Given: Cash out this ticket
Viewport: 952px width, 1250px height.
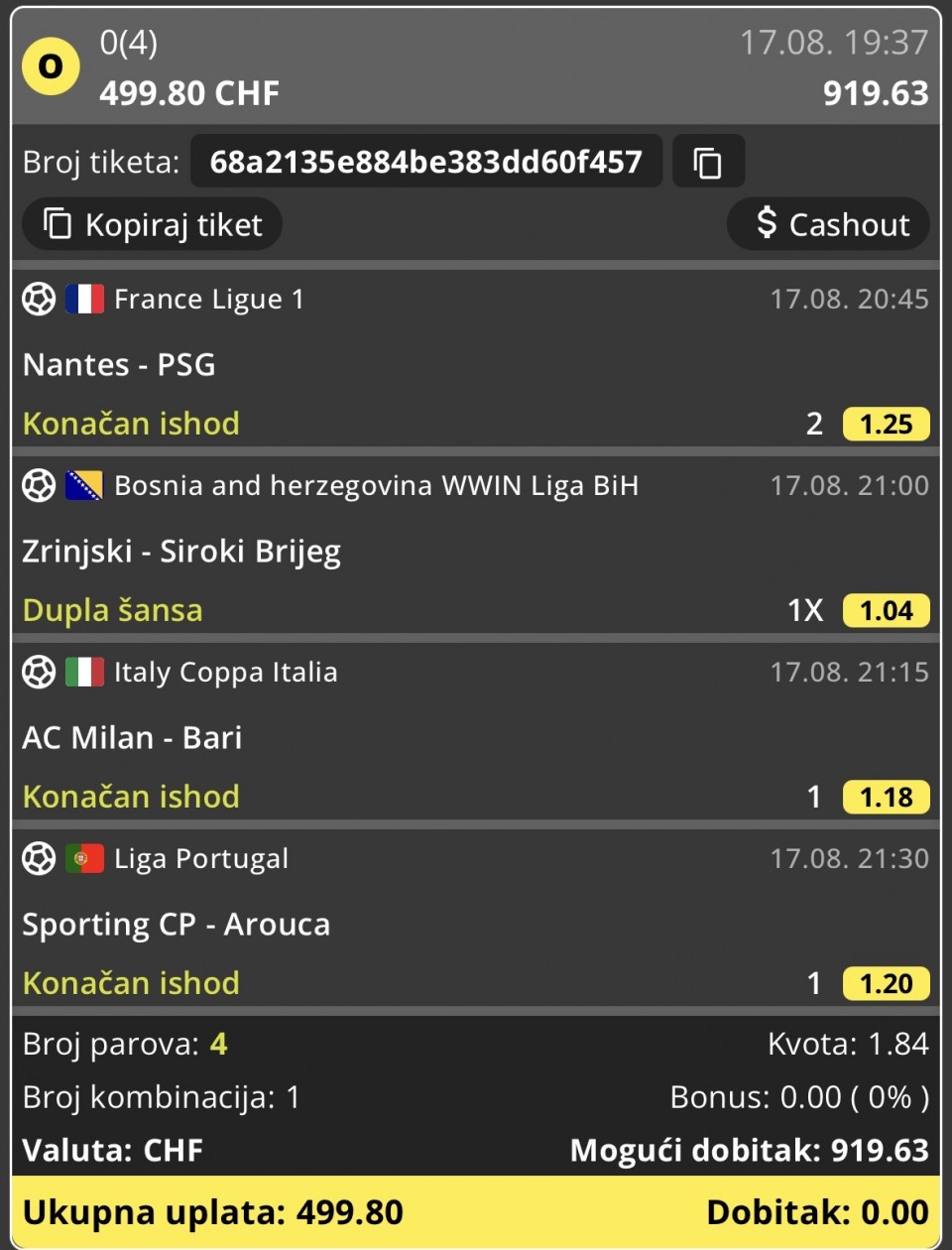Looking at the screenshot, I should [x=829, y=225].
